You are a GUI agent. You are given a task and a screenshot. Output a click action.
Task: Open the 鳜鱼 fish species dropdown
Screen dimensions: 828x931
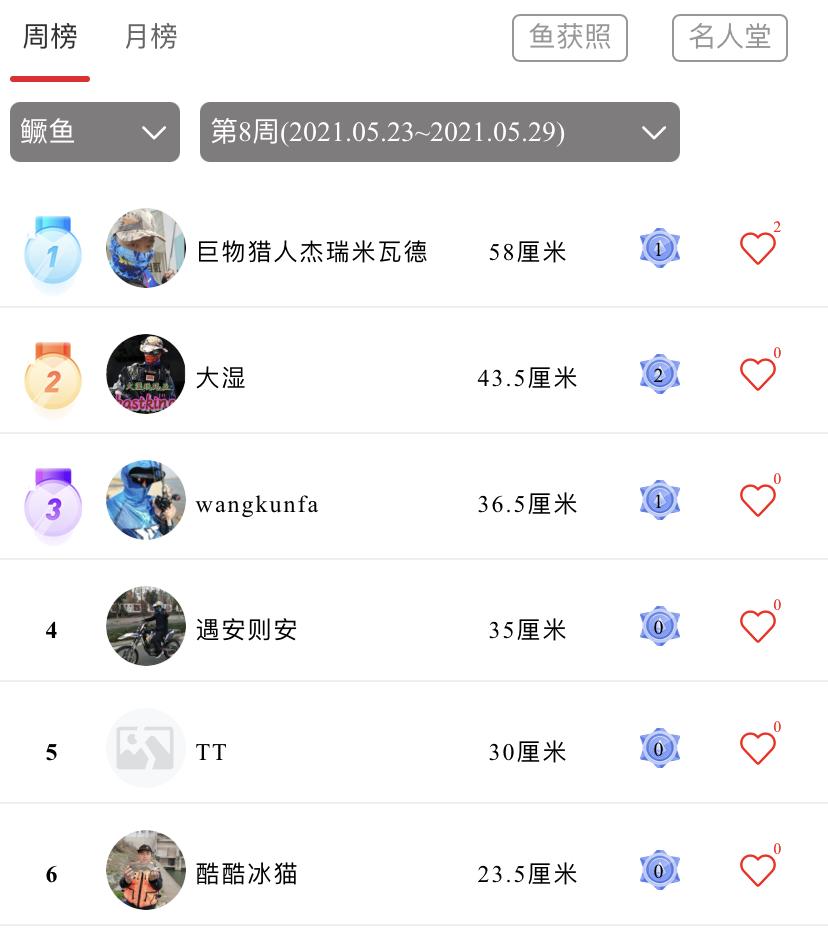[94, 132]
